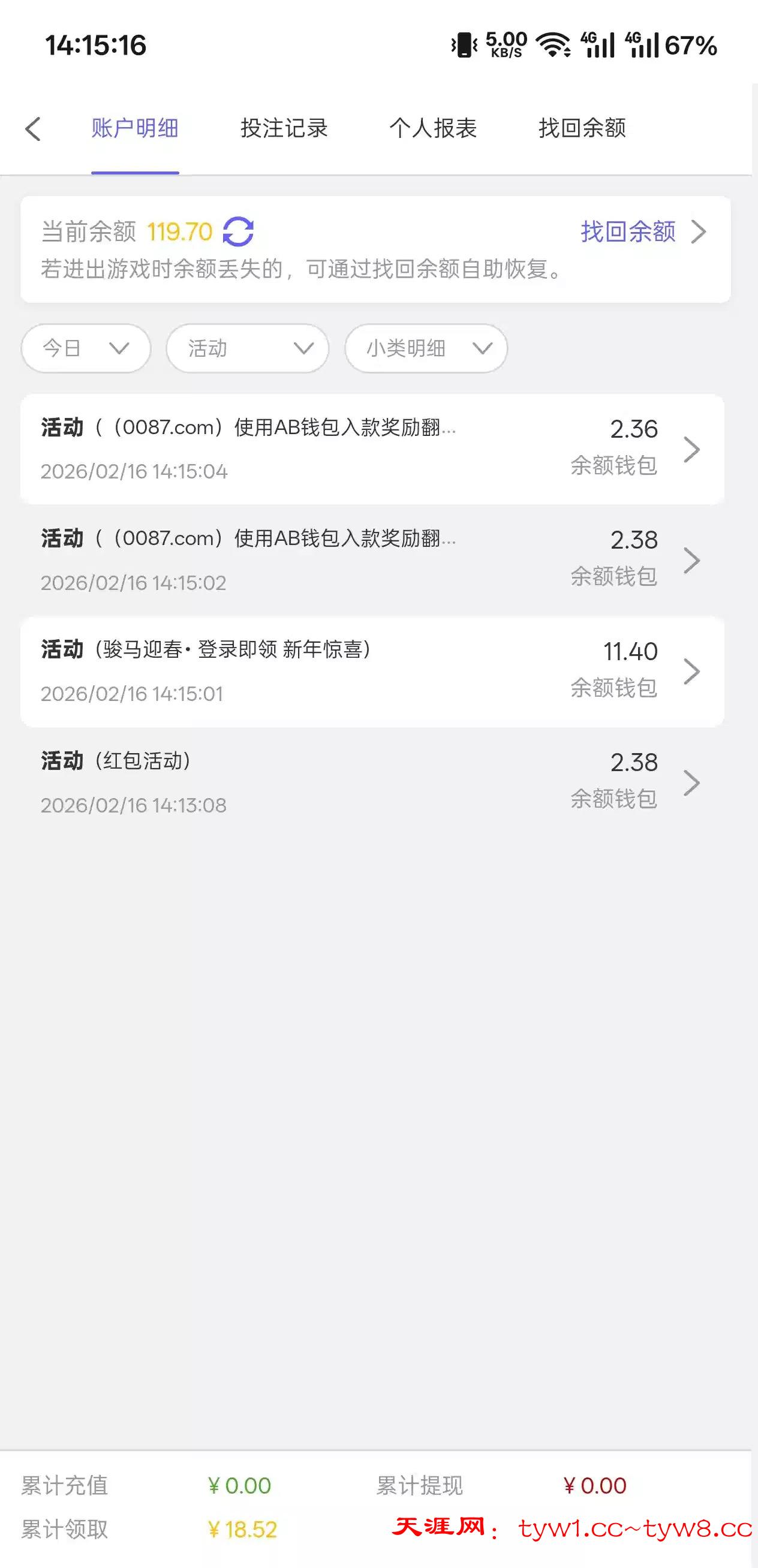Tap the blue 找回余额 link

tap(628, 232)
